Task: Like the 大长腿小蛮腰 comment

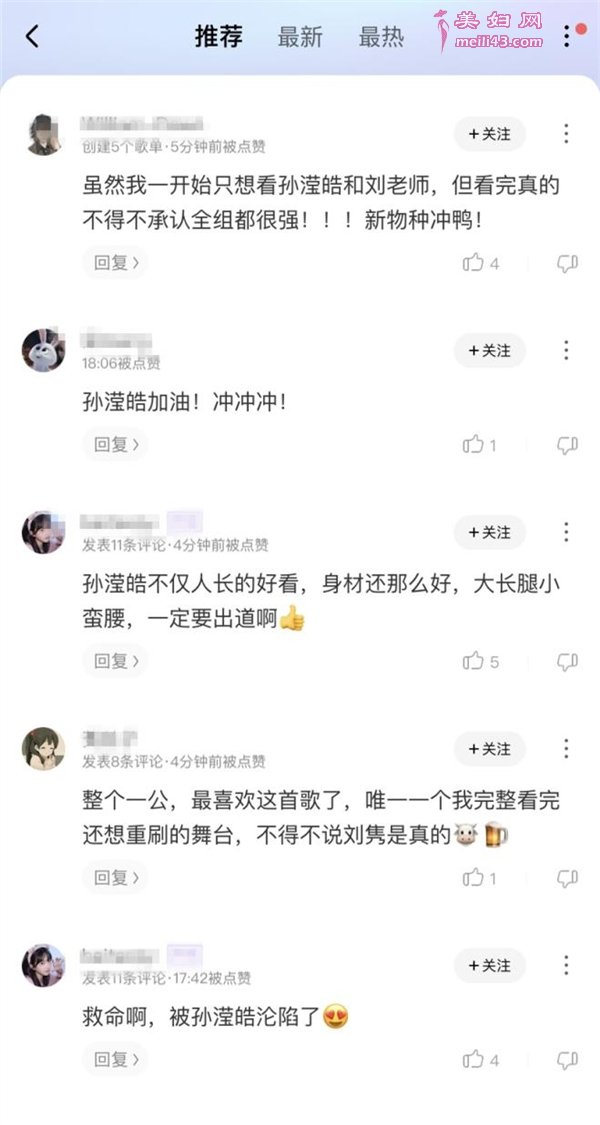Action: coord(474,661)
